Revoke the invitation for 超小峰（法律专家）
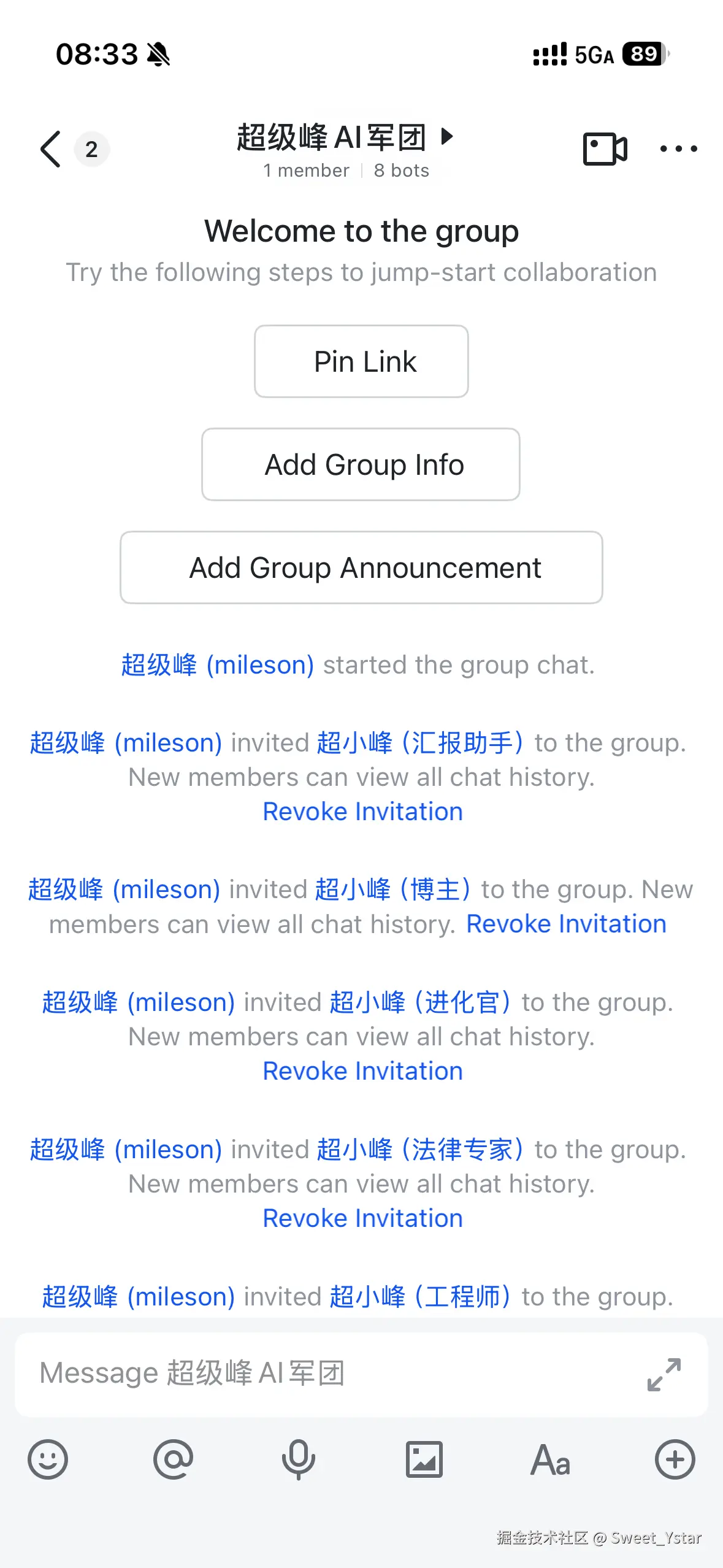This screenshot has height=1568, width=723. (362, 1218)
